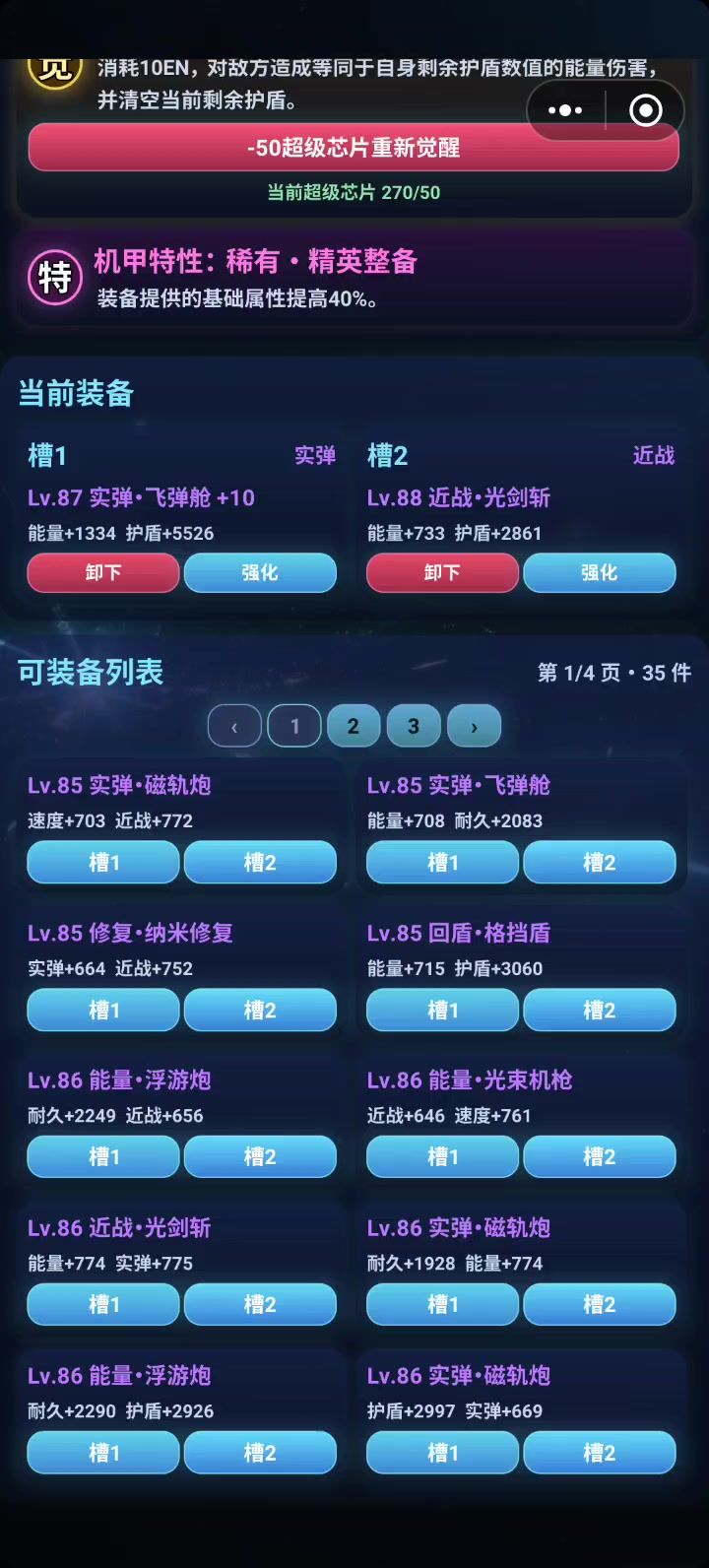Equip Lv.86 能量·光束机枪 to 槽1

tap(442, 1157)
